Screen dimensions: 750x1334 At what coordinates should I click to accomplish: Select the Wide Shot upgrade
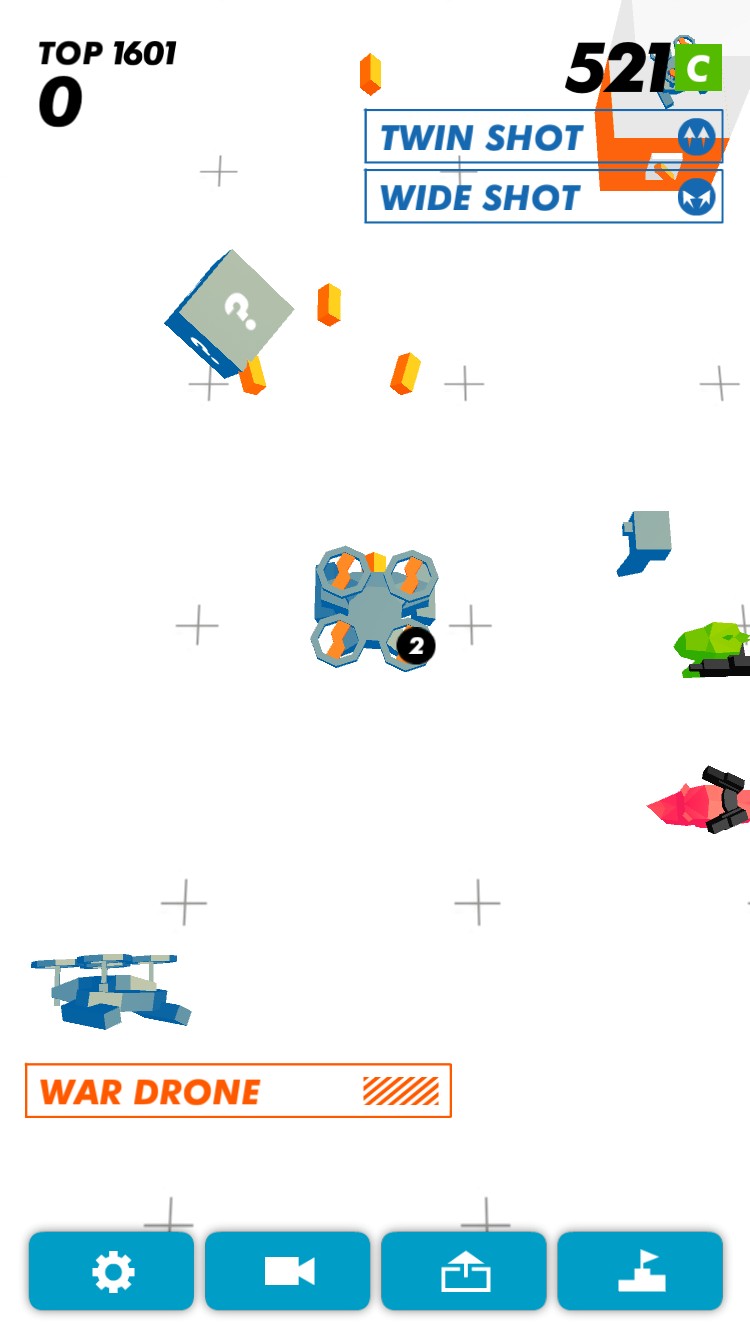point(543,197)
